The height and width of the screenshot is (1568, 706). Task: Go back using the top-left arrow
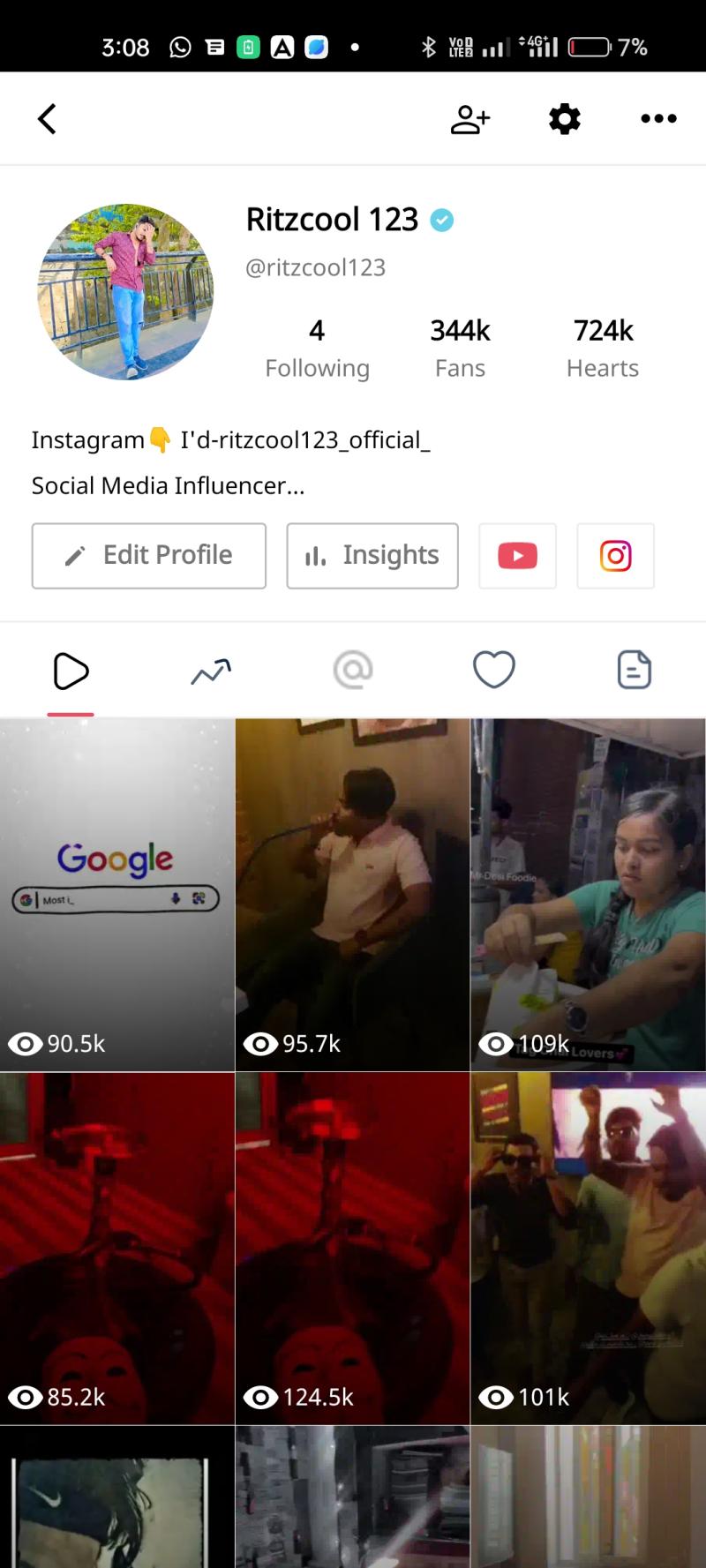coord(48,119)
